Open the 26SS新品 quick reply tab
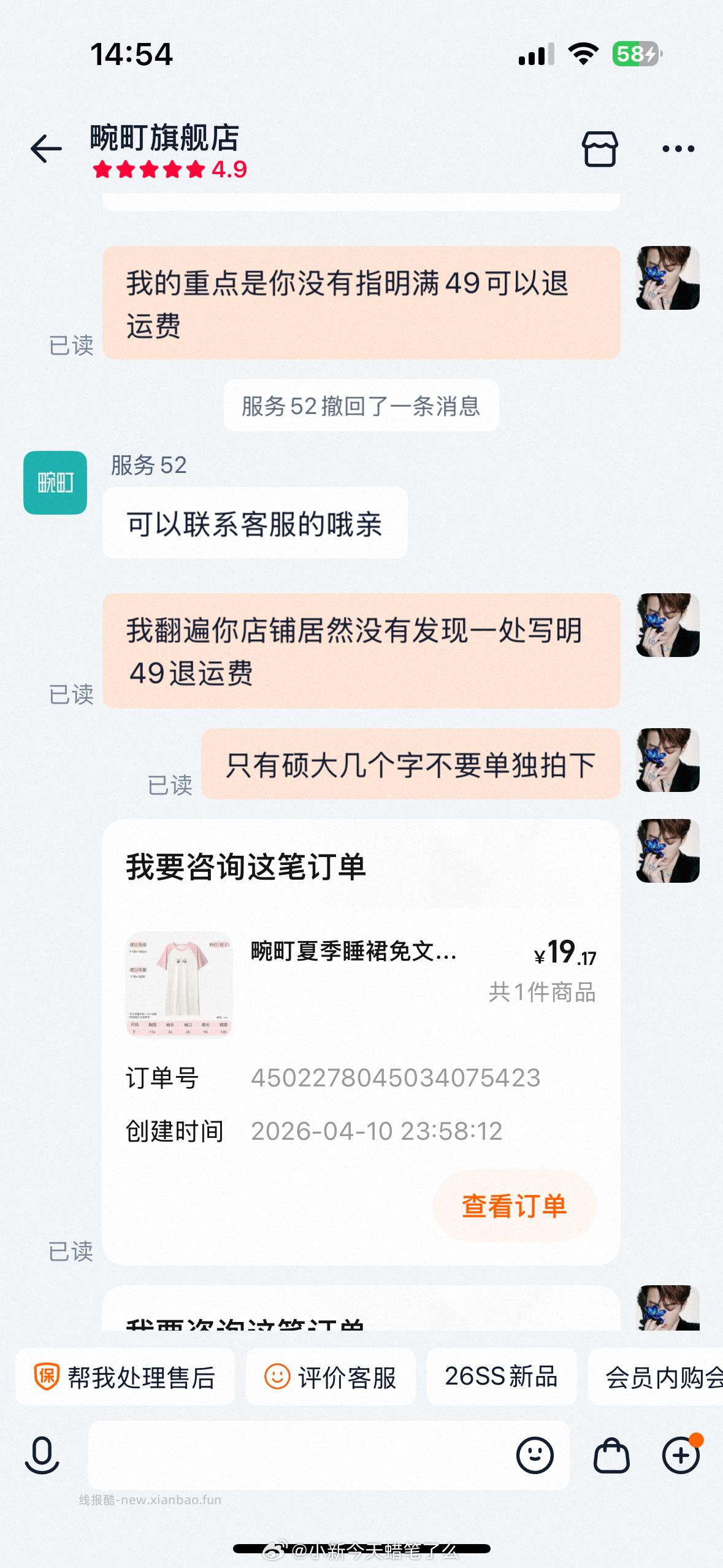This screenshot has width=723, height=1568. (502, 1376)
